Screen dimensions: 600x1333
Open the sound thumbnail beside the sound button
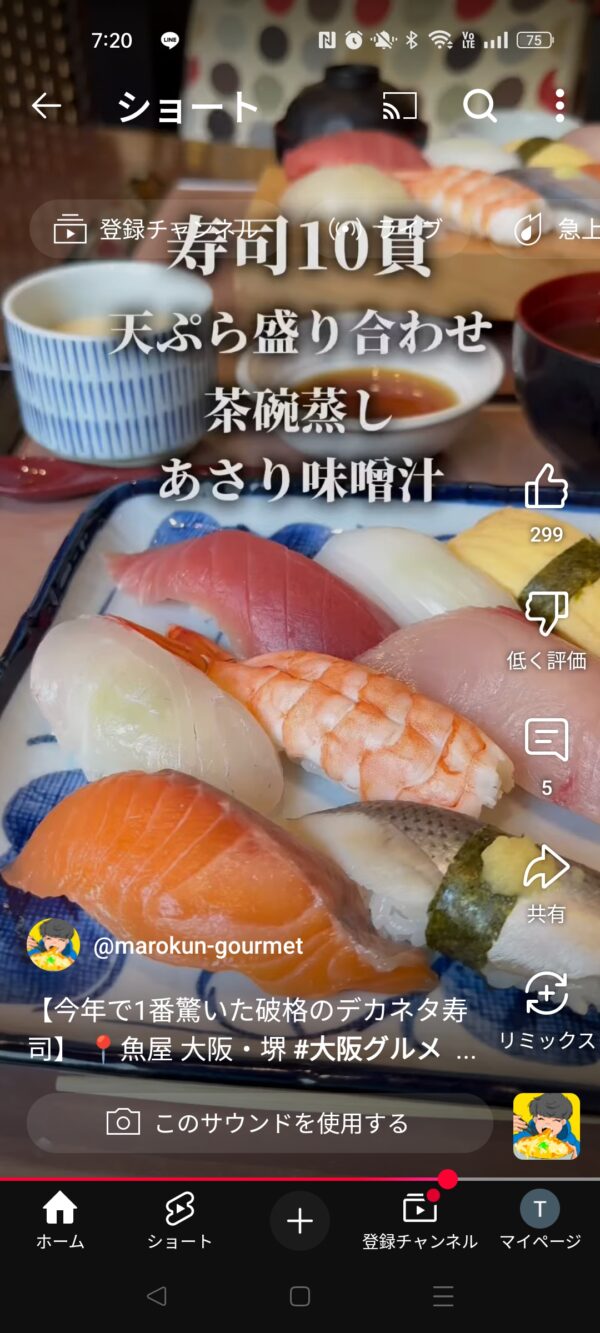(546, 1126)
